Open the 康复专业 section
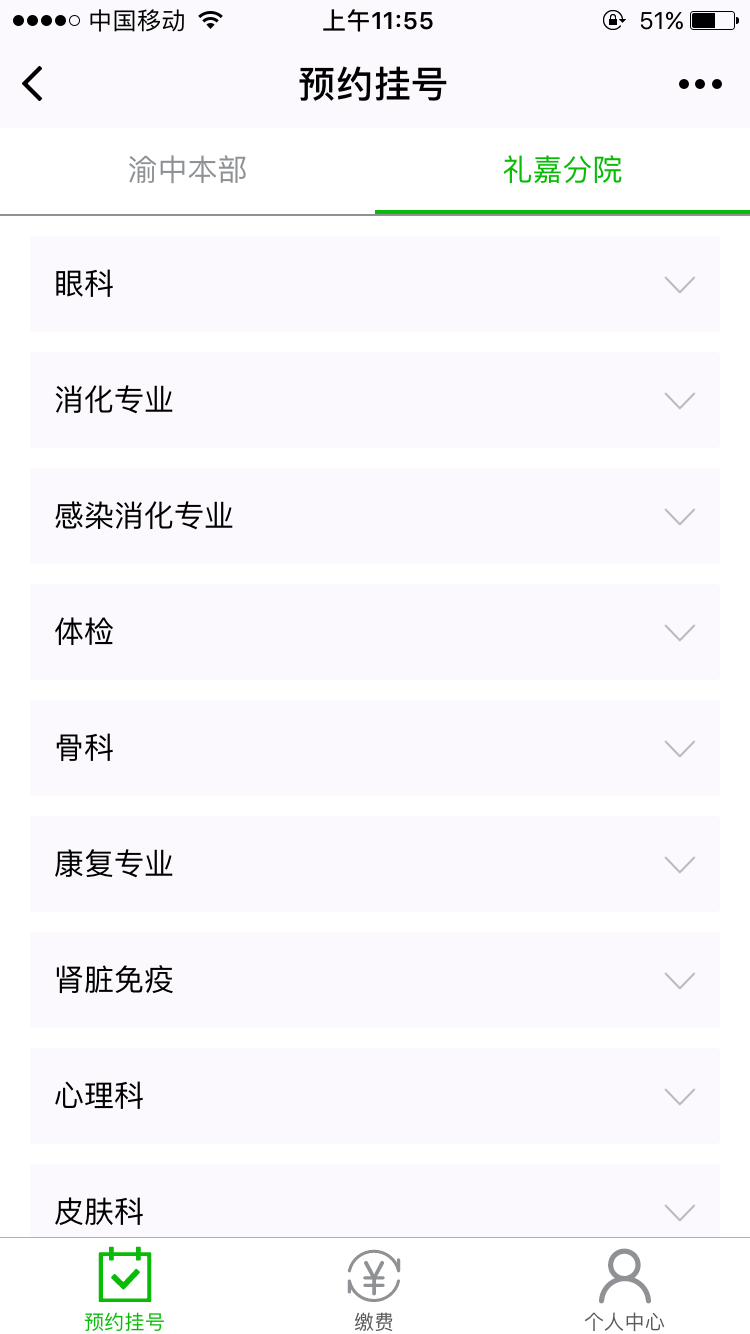Image resolution: width=750 pixels, height=1334 pixels. point(375,865)
